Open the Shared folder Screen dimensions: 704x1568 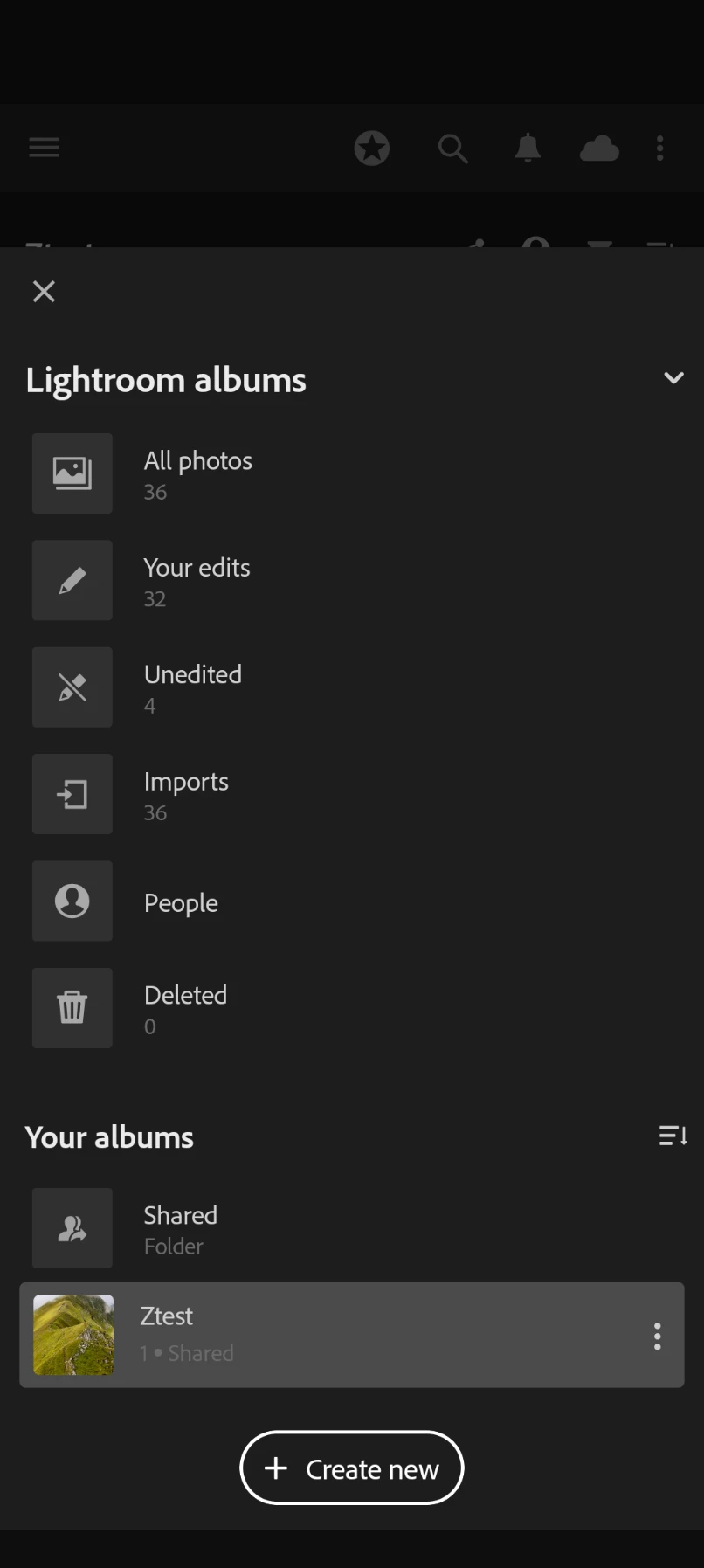click(x=180, y=1228)
